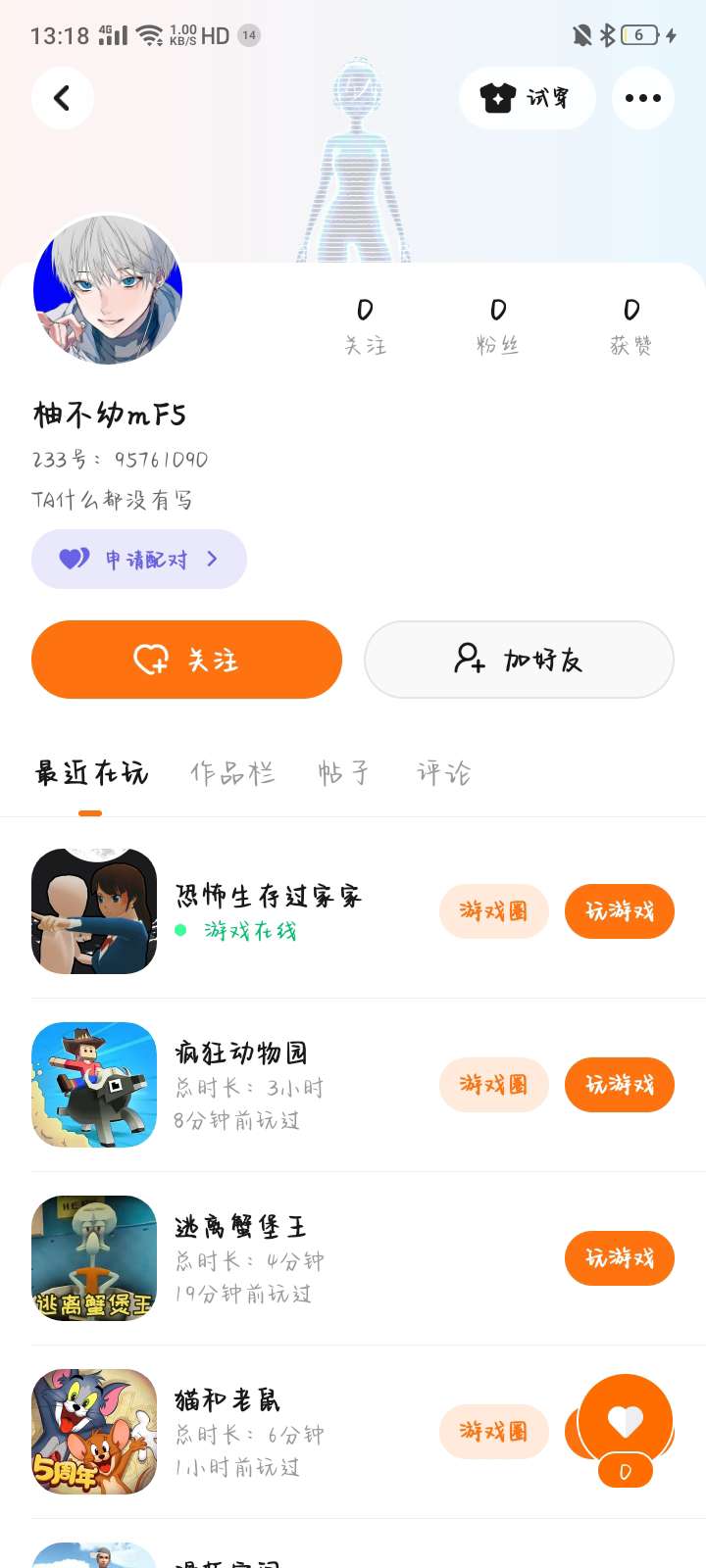Viewport: 706px width, 1568px height.
Task: Open 游戏圈 for 猫和老鼠
Action: coord(493,1432)
